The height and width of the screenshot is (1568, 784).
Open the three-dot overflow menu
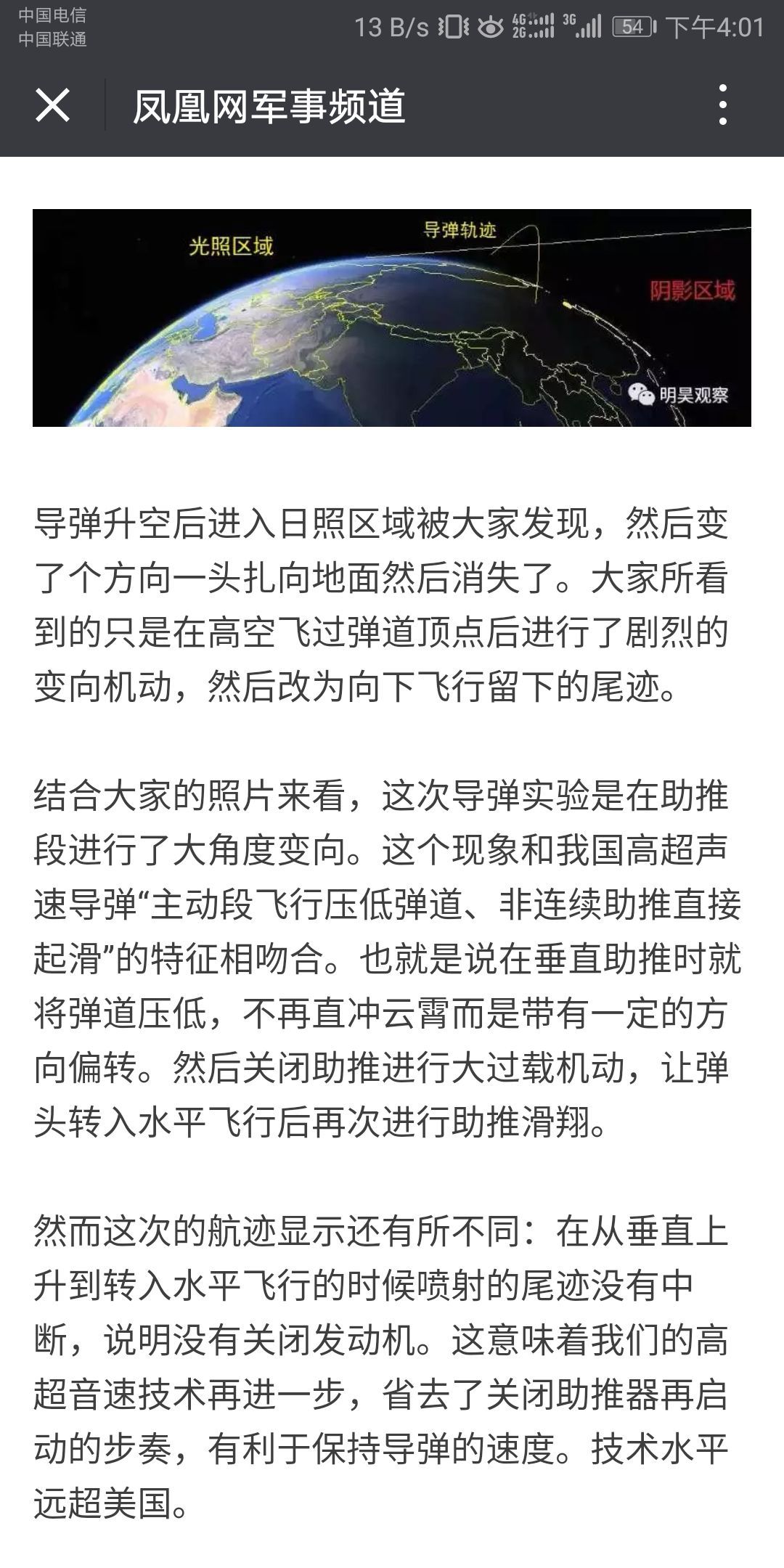tap(722, 105)
